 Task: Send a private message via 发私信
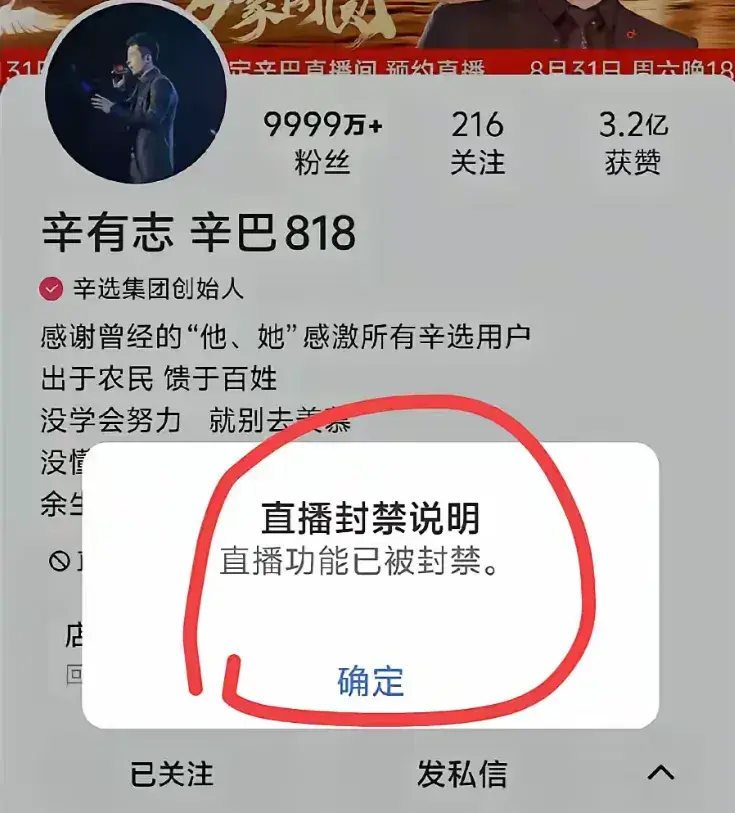461,773
